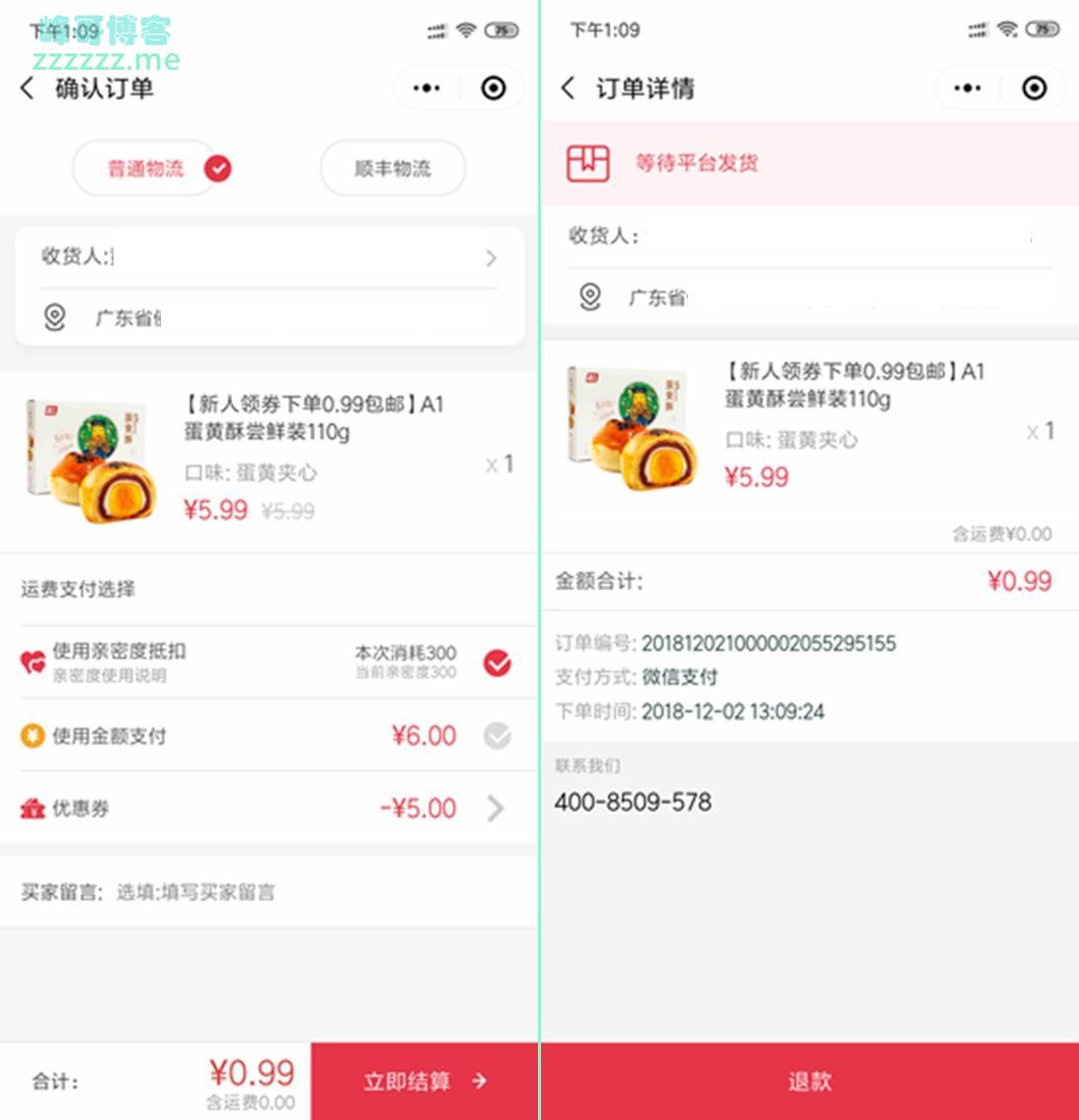Open the more menu on 订单详情

coord(966,89)
